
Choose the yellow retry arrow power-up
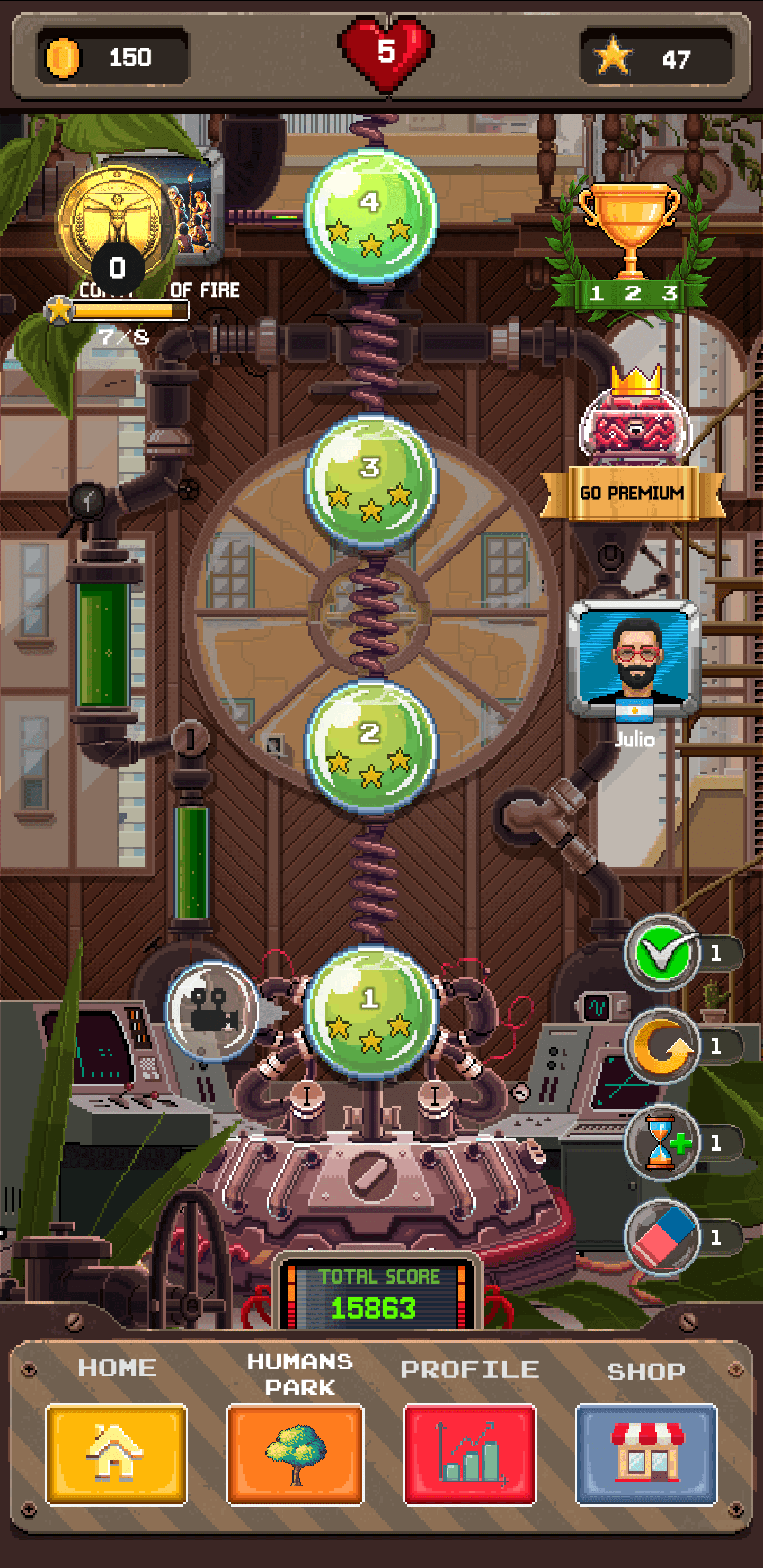click(661, 1046)
